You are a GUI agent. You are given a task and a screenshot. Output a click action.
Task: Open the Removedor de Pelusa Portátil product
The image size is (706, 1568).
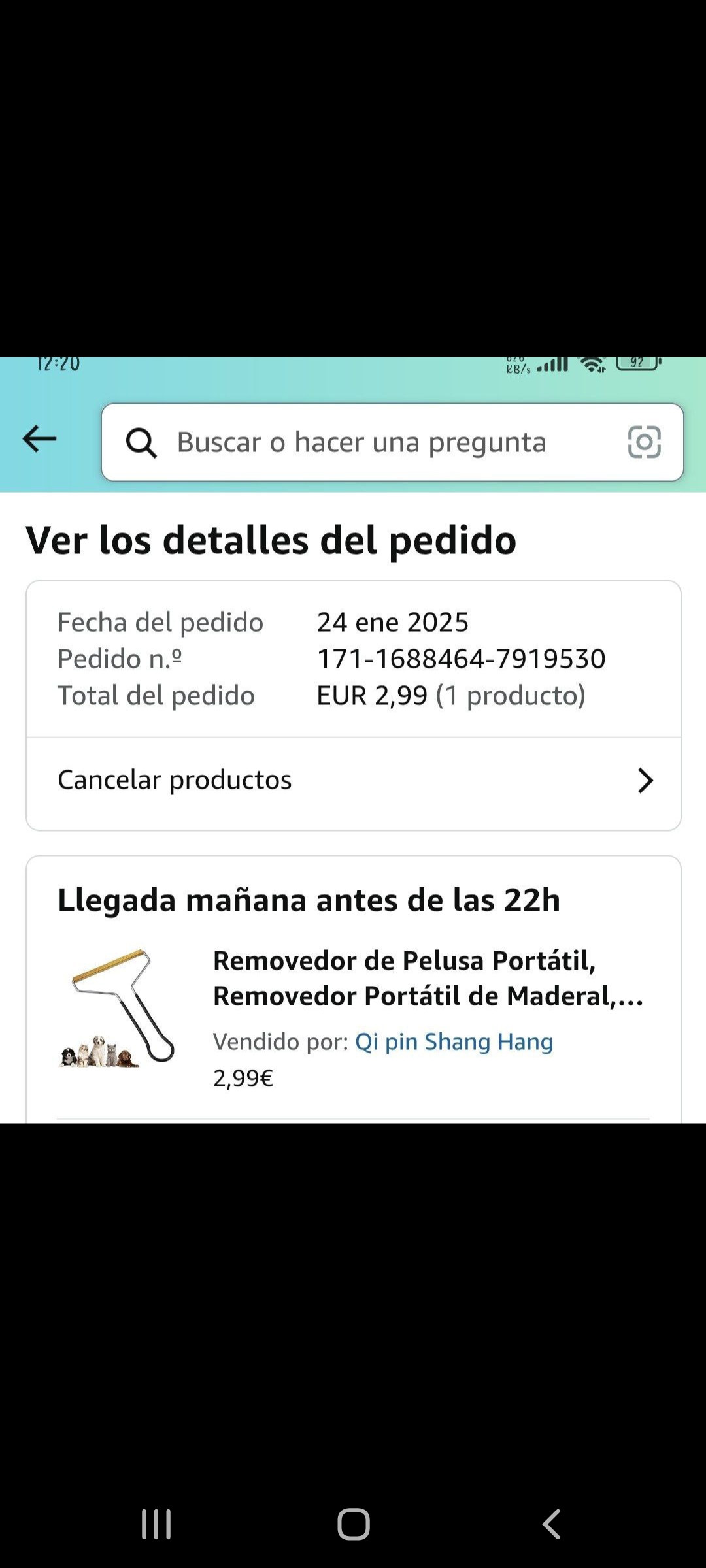(428, 978)
